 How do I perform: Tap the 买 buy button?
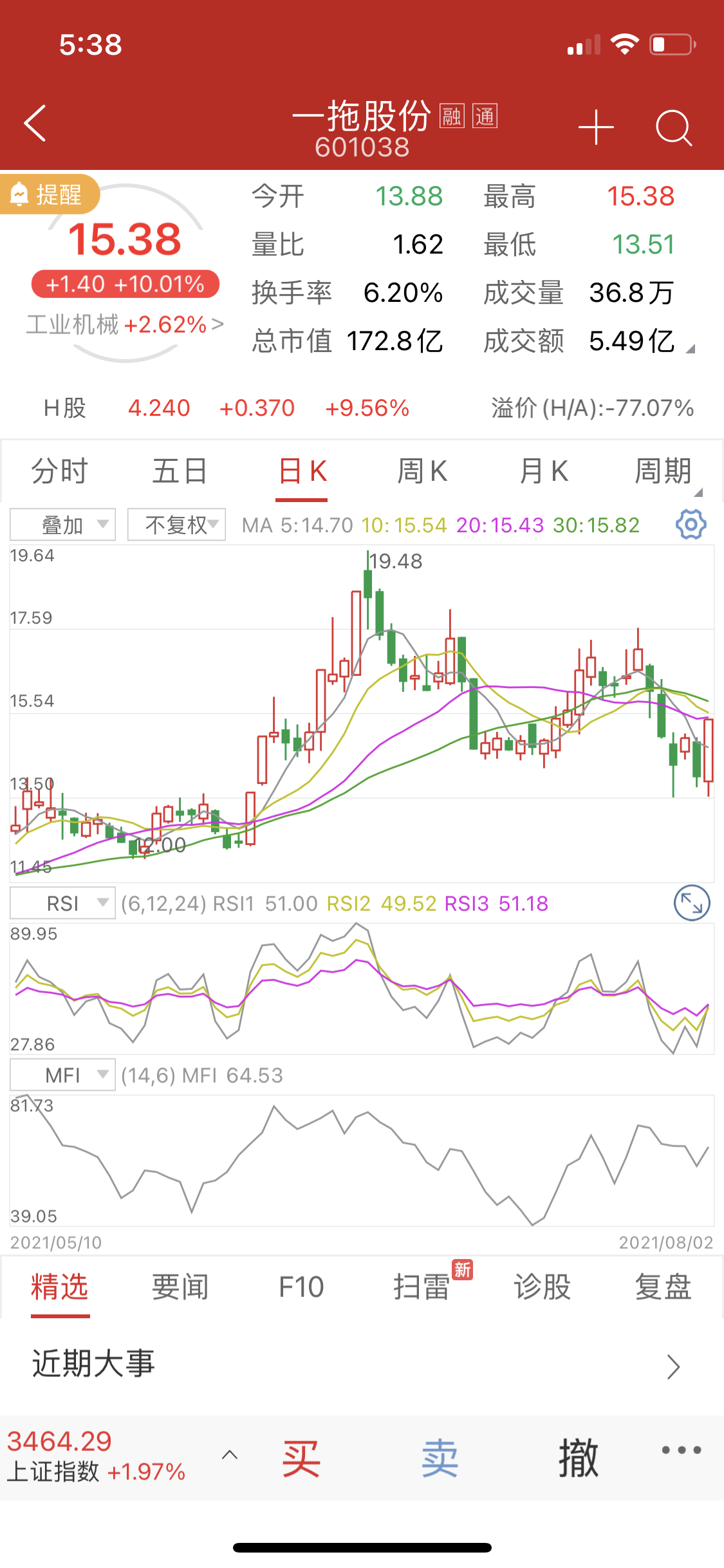click(x=301, y=1458)
